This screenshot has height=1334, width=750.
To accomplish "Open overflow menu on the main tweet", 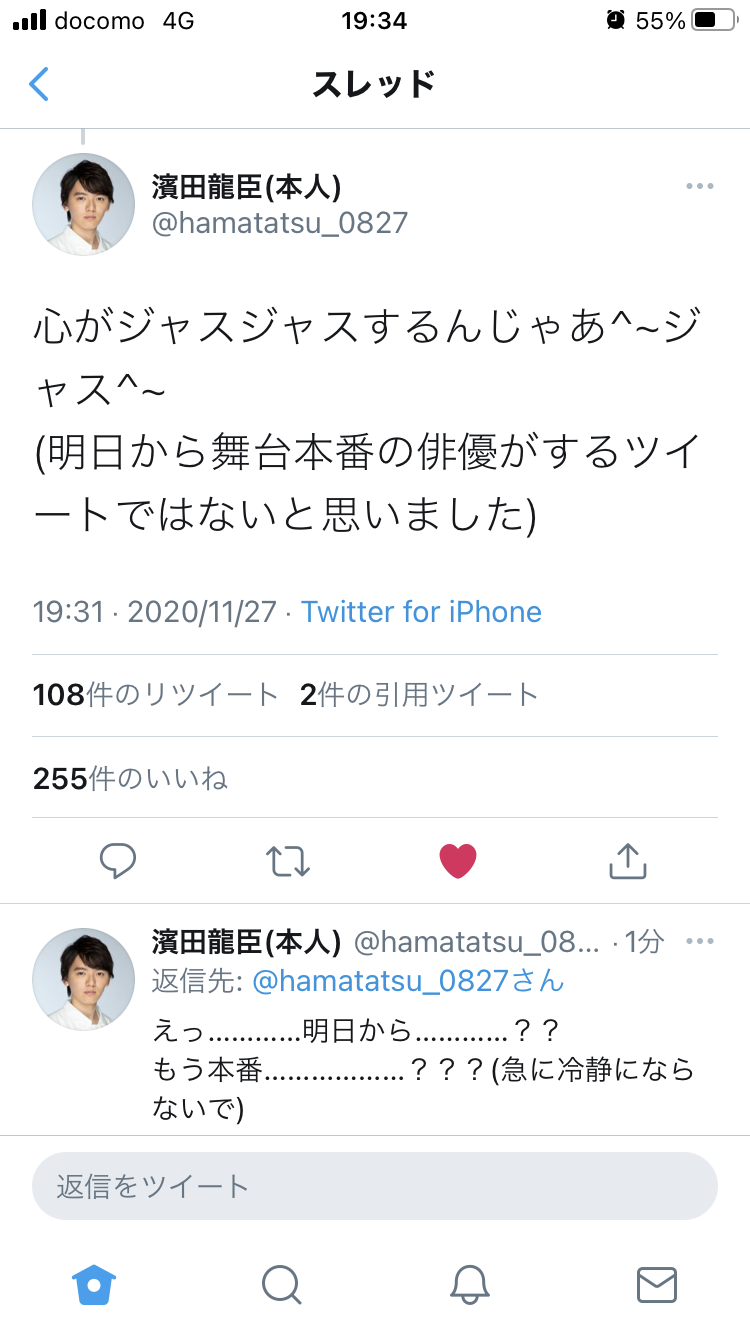I will coord(699,187).
